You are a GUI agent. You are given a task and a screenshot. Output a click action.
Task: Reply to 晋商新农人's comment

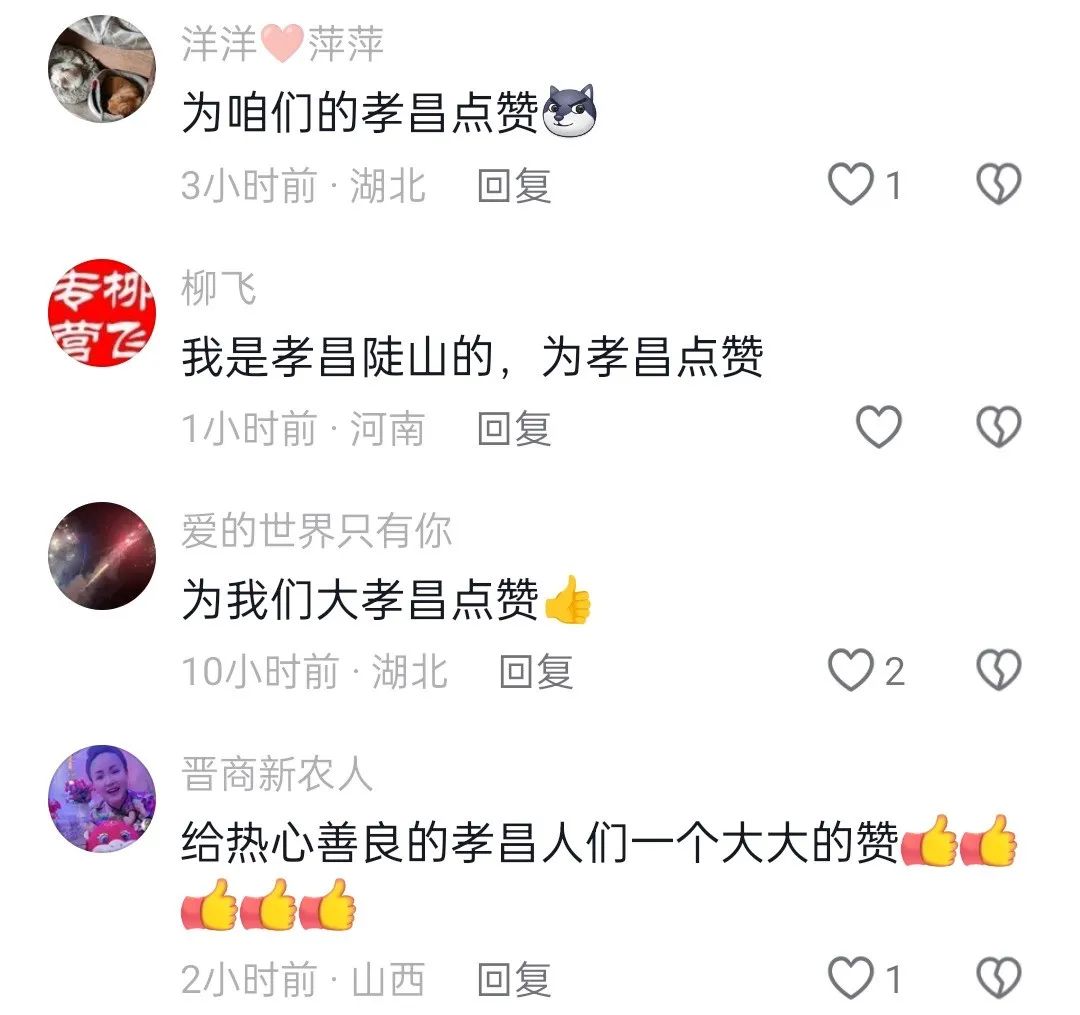coord(514,980)
